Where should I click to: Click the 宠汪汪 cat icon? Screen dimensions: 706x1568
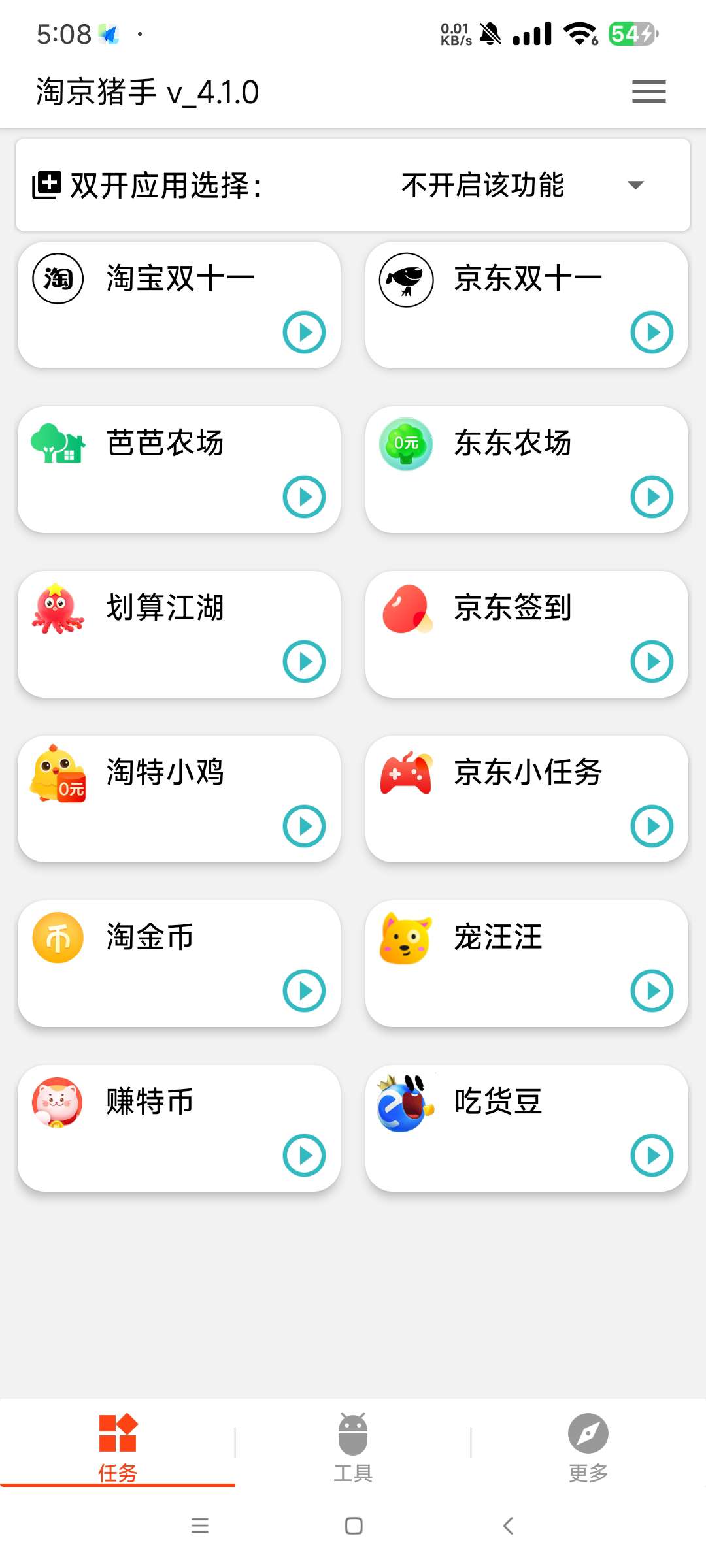pyautogui.click(x=406, y=938)
